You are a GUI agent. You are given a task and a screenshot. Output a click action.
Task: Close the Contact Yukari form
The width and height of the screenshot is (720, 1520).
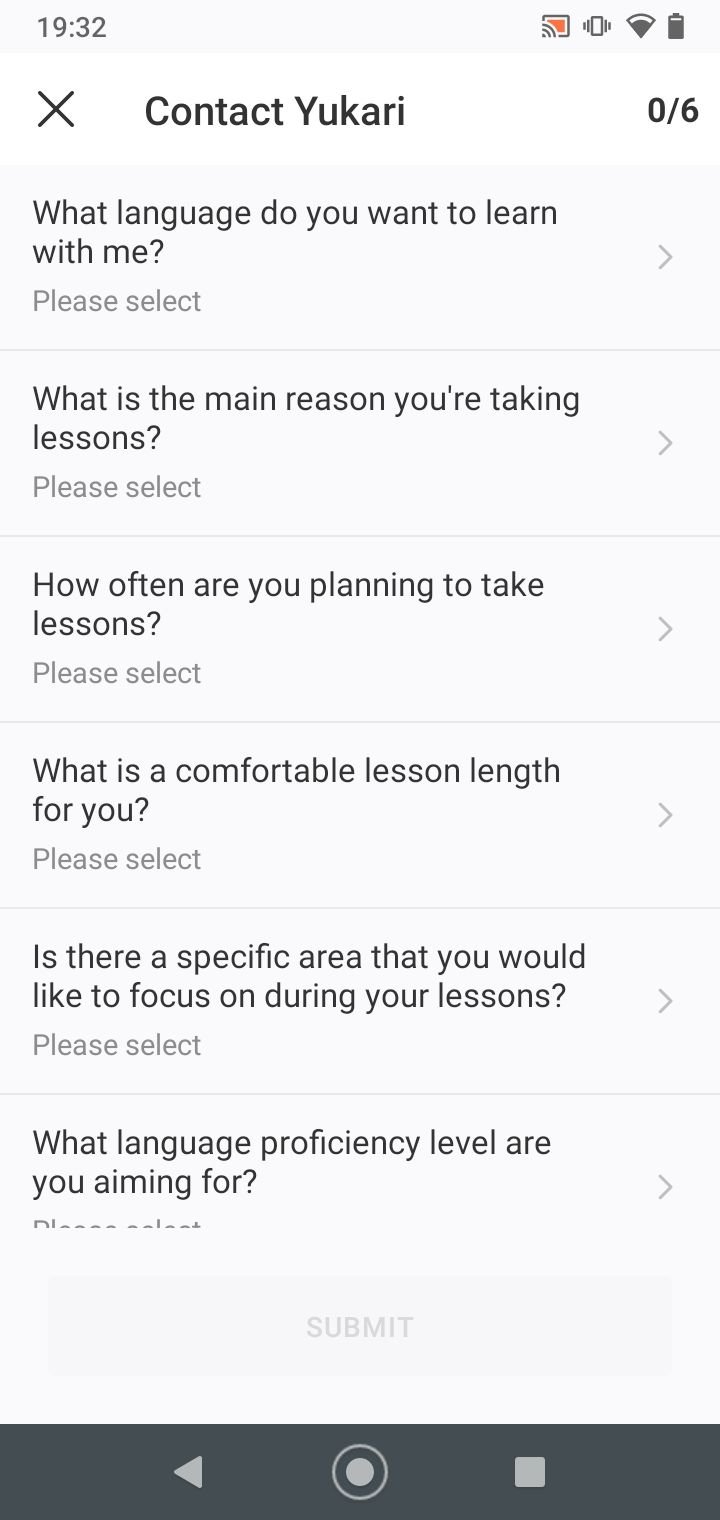tap(56, 109)
